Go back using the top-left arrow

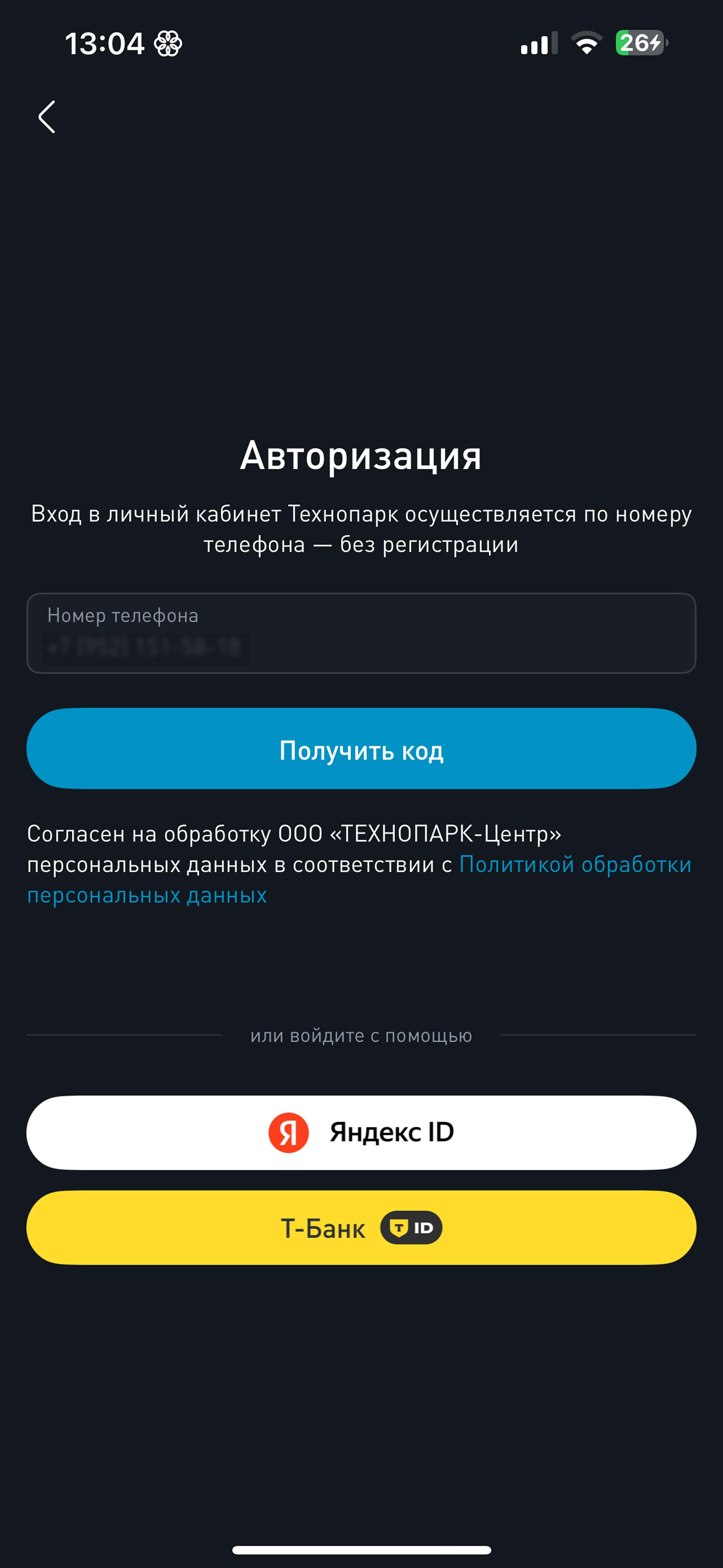click(47, 117)
